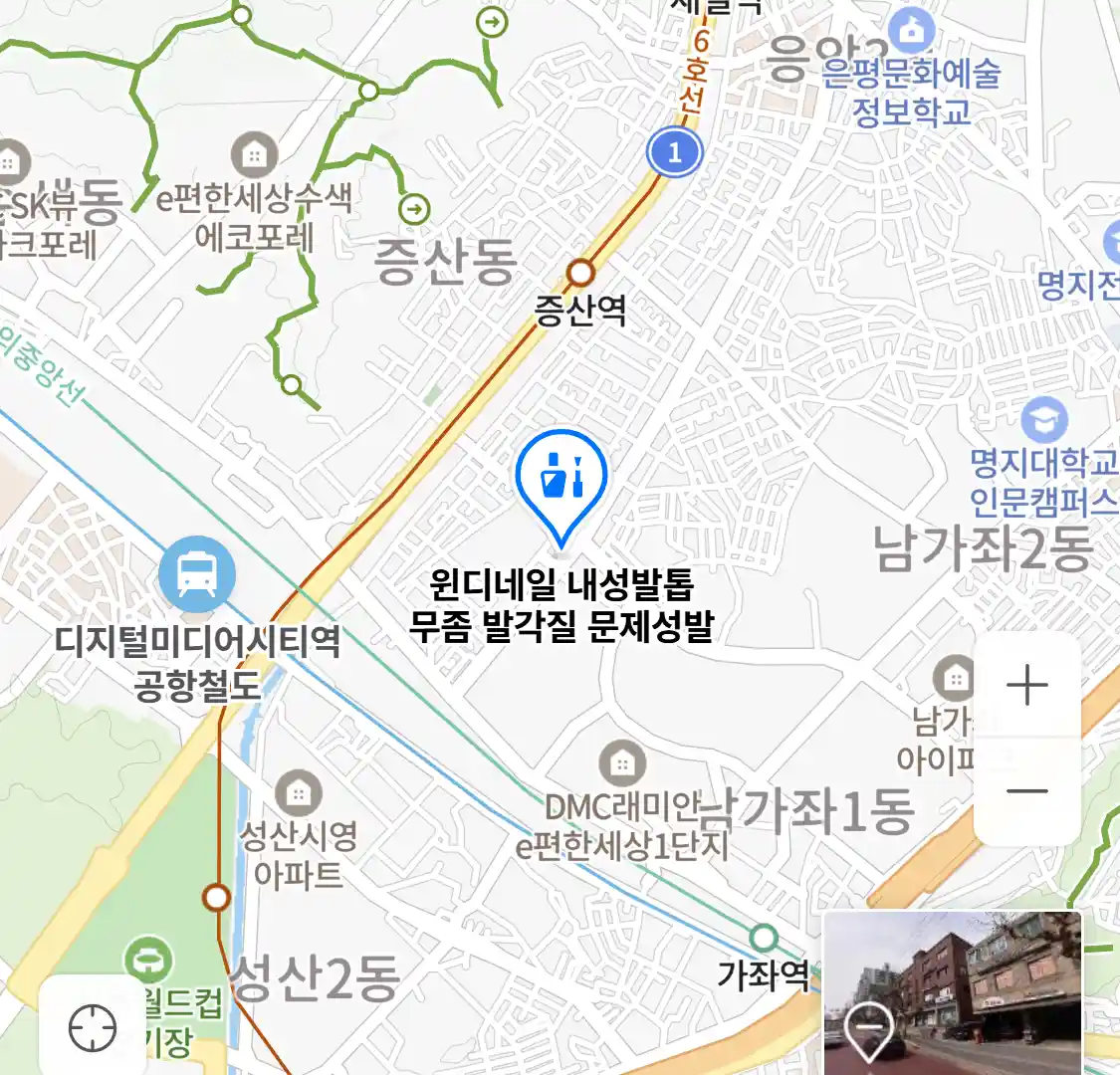Tap the 명지대학교 인문캠퍼스 school icon
This screenshot has height=1075, width=1120.
[x=1043, y=420]
